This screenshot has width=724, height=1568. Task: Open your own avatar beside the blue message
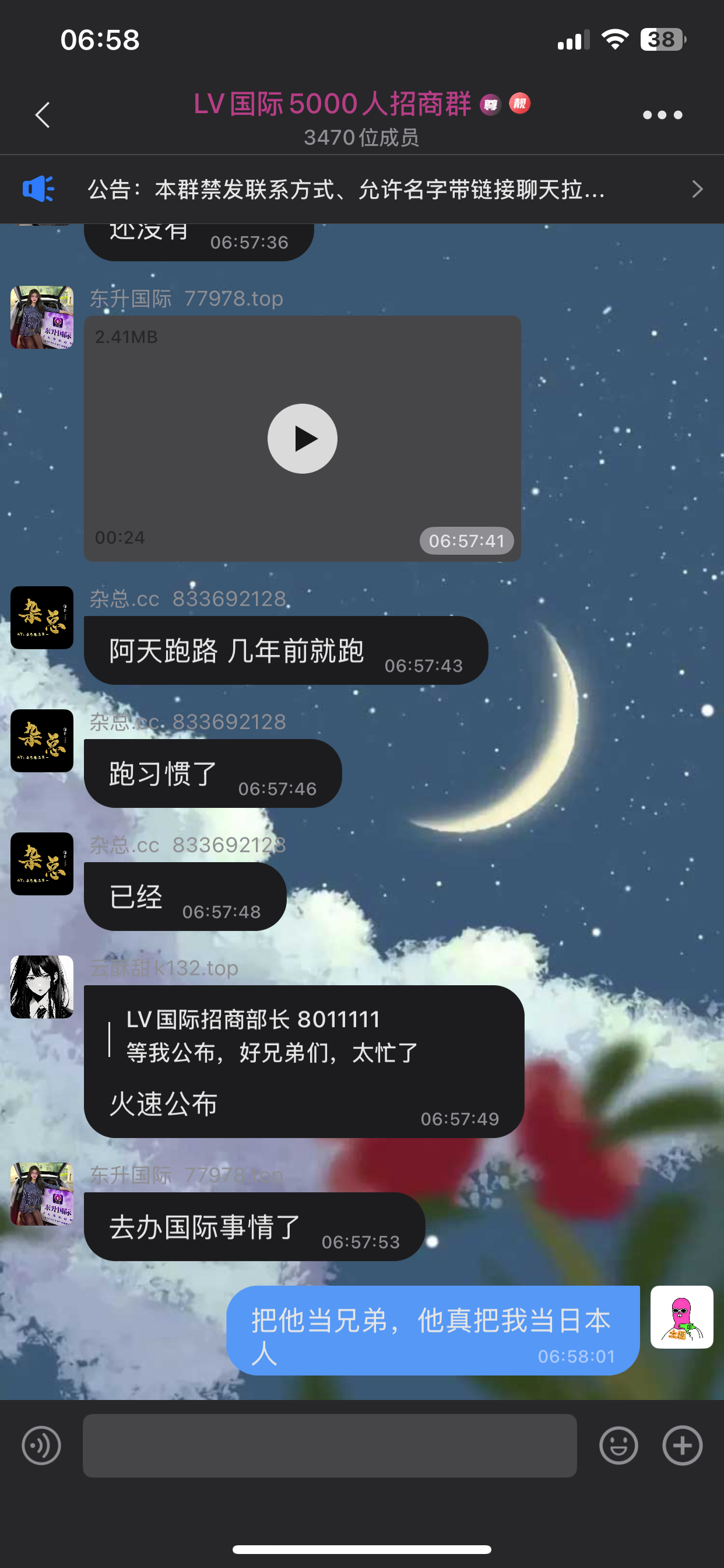(x=681, y=1317)
